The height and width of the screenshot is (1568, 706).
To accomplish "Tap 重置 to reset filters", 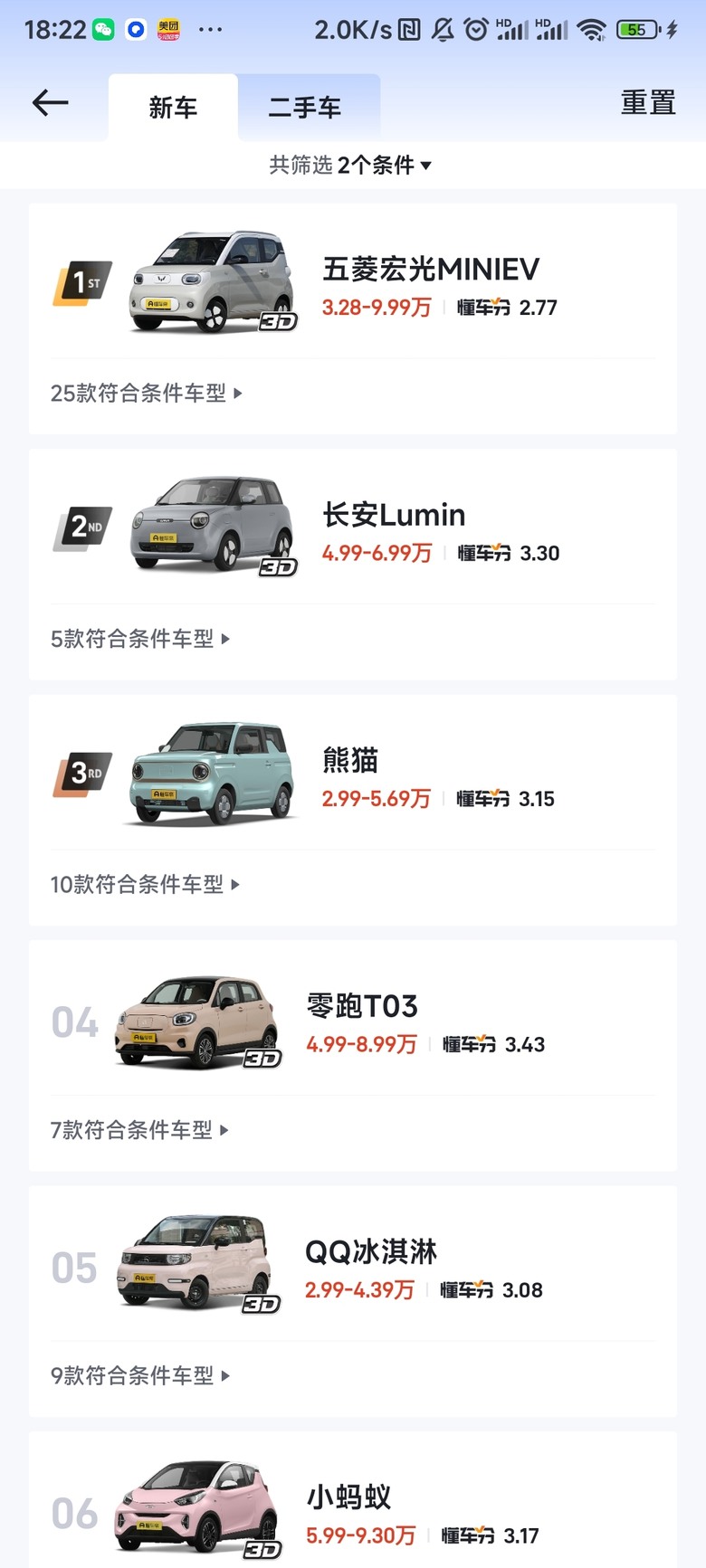I will click(648, 103).
